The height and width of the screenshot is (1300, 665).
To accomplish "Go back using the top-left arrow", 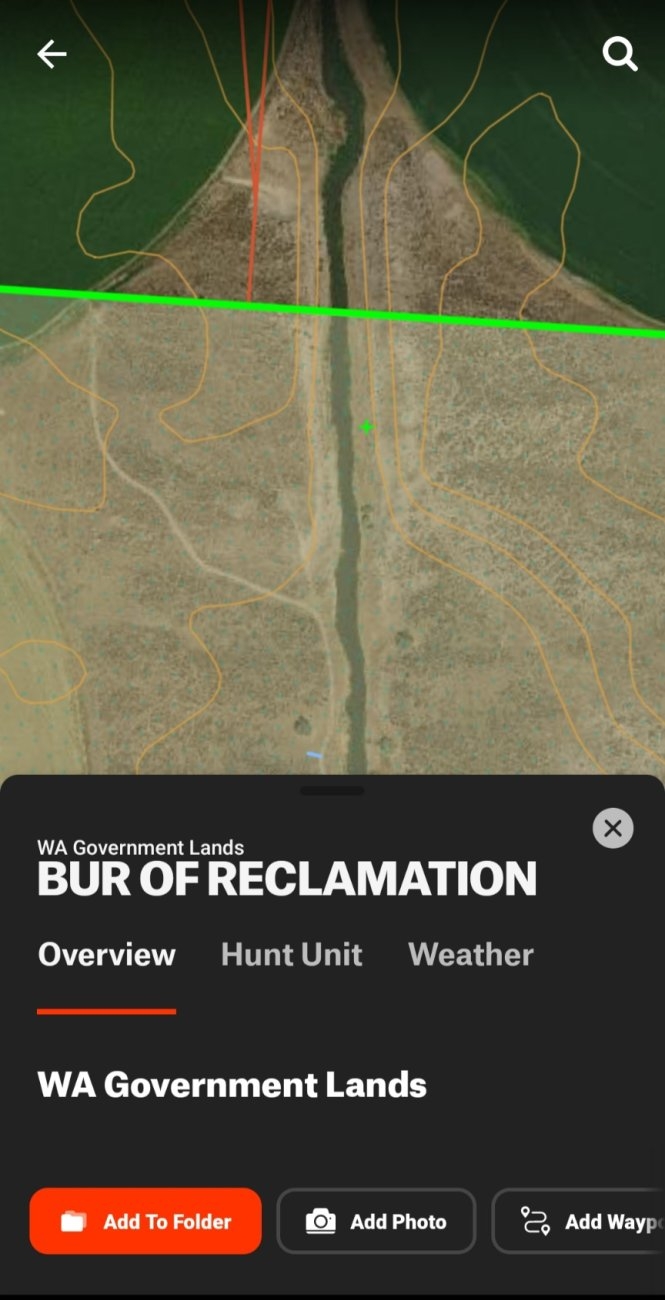I will click(52, 54).
